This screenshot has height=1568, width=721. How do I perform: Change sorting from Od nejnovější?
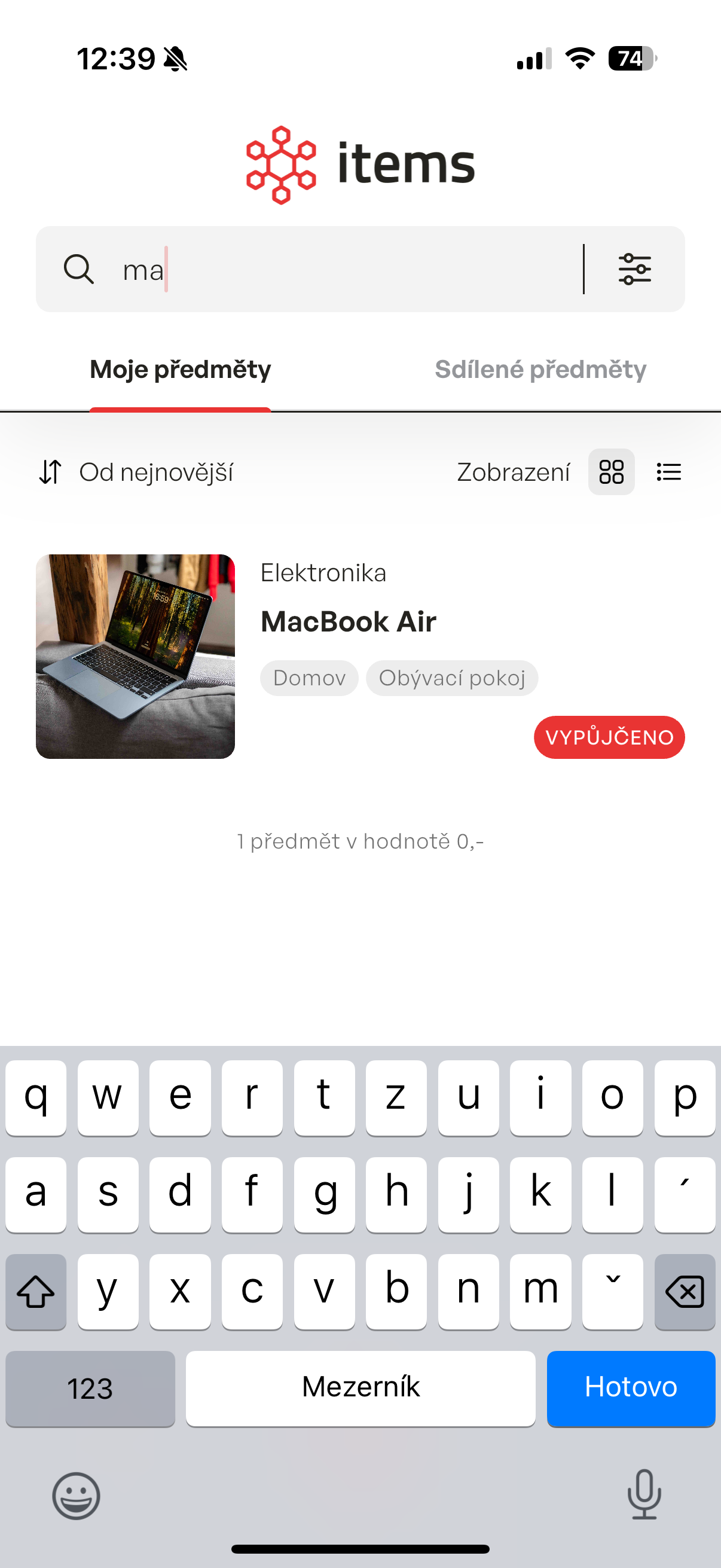[x=136, y=472]
